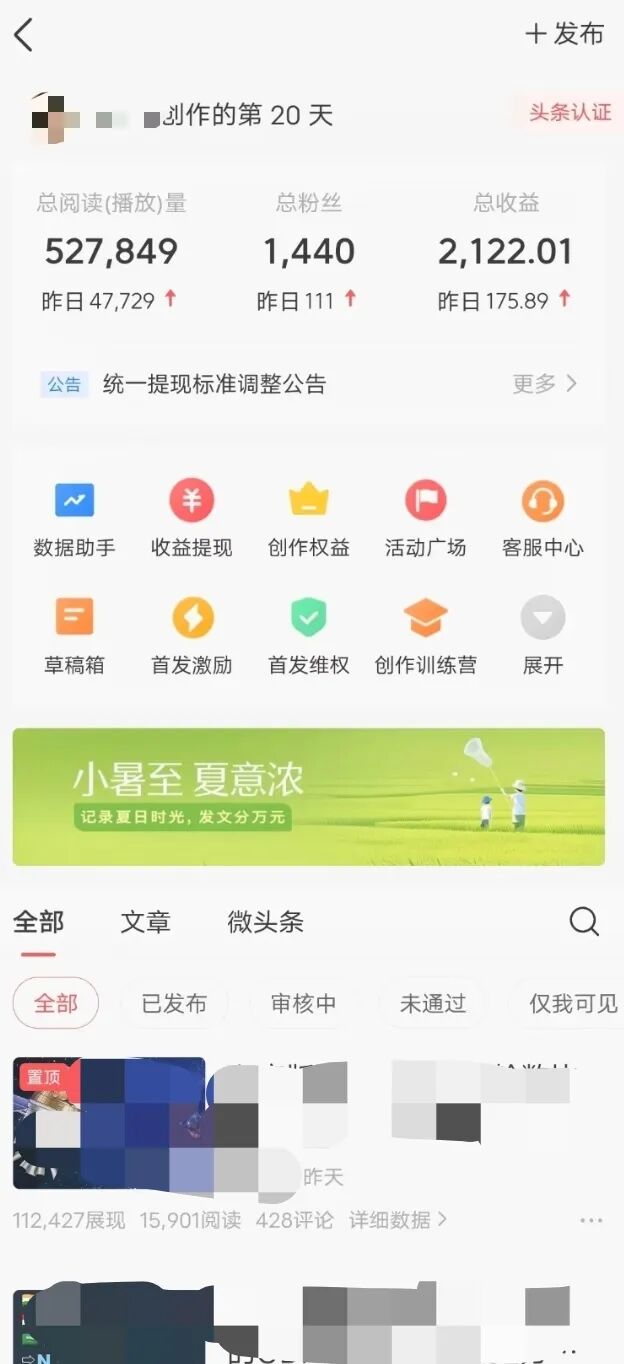The height and width of the screenshot is (1364, 624).
Task: Open 客服中心 customer service
Action: tap(542, 518)
